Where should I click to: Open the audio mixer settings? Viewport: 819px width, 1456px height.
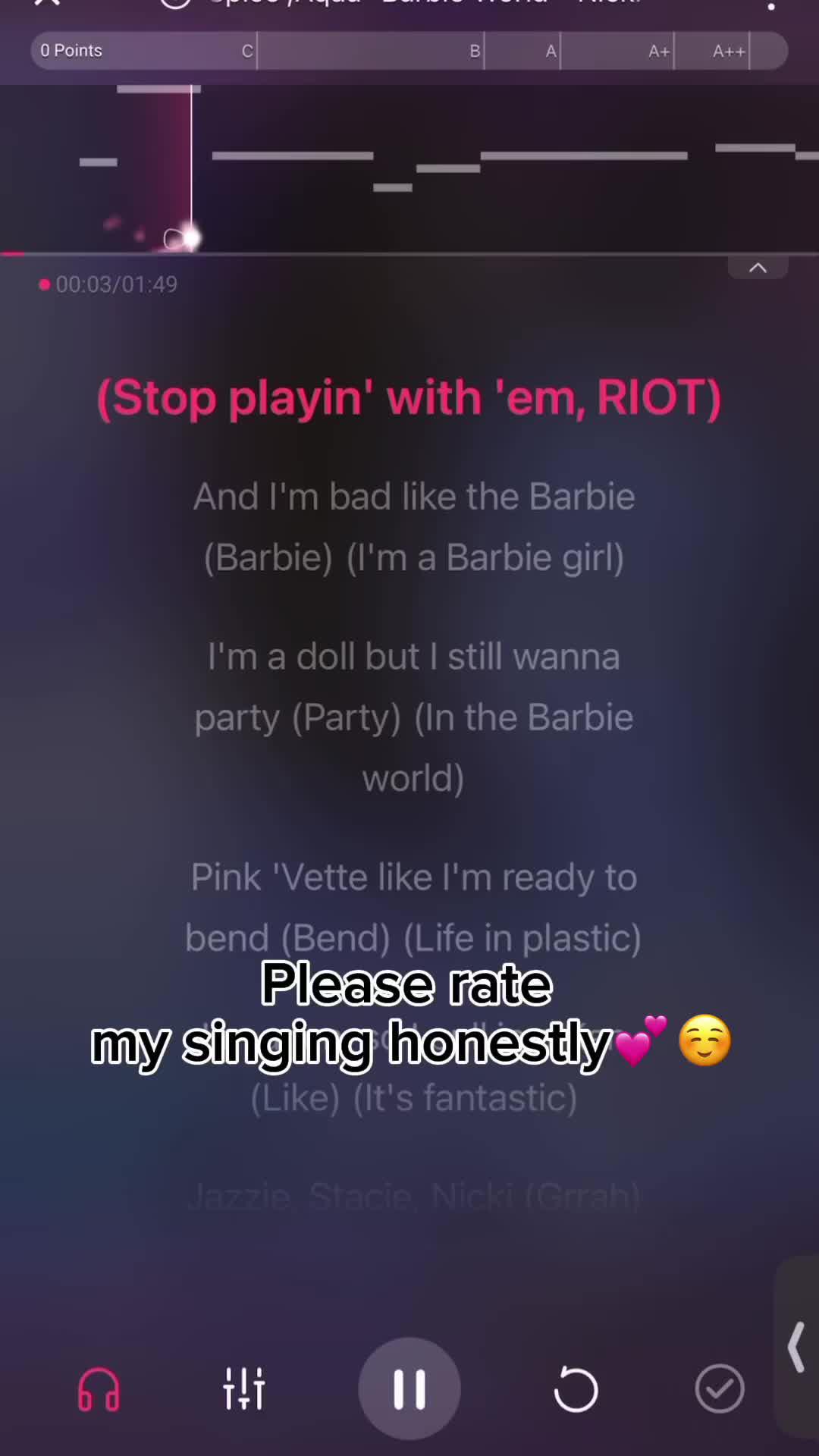(x=243, y=1389)
